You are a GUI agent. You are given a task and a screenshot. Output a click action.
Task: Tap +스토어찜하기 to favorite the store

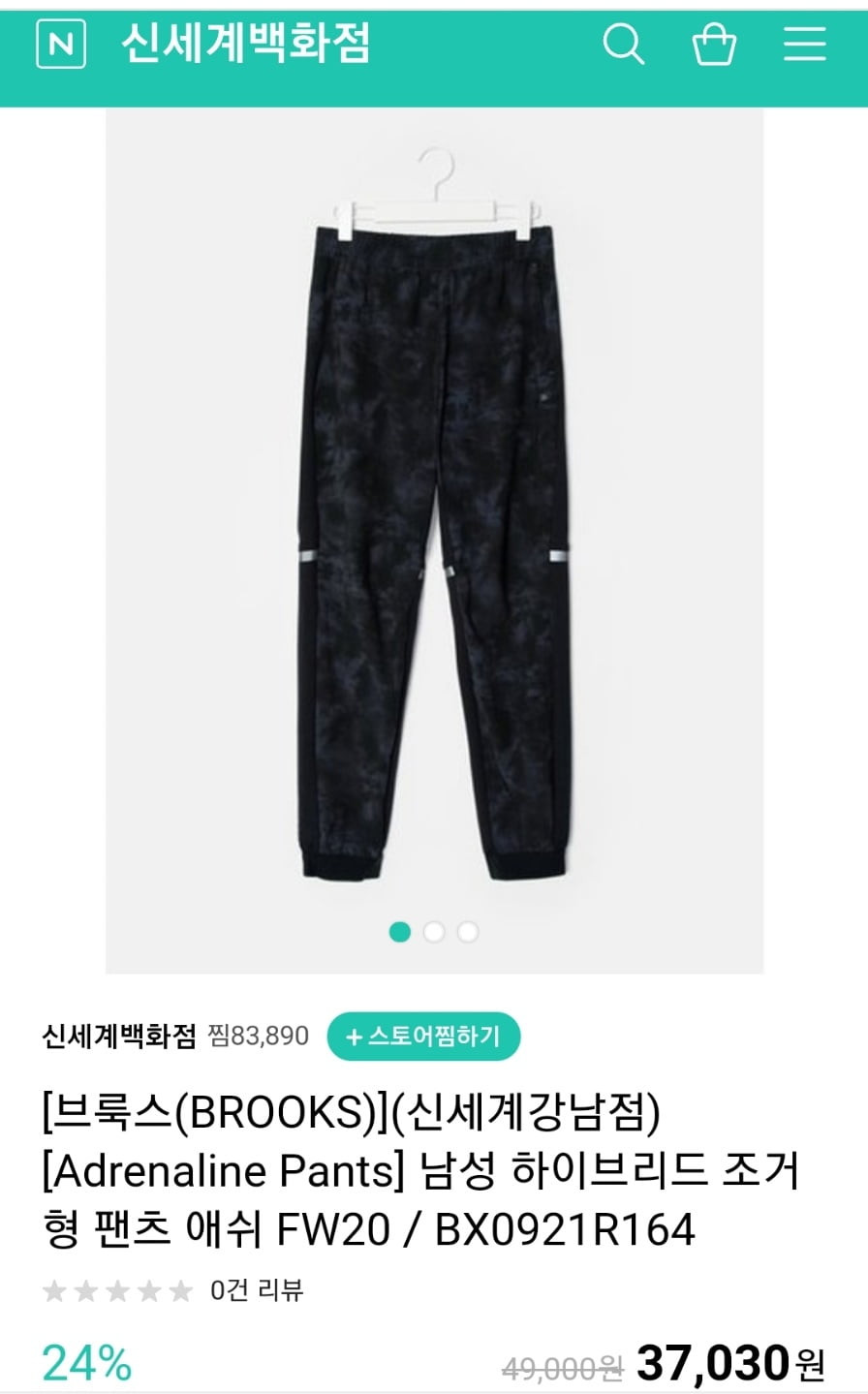point(423,1037)
